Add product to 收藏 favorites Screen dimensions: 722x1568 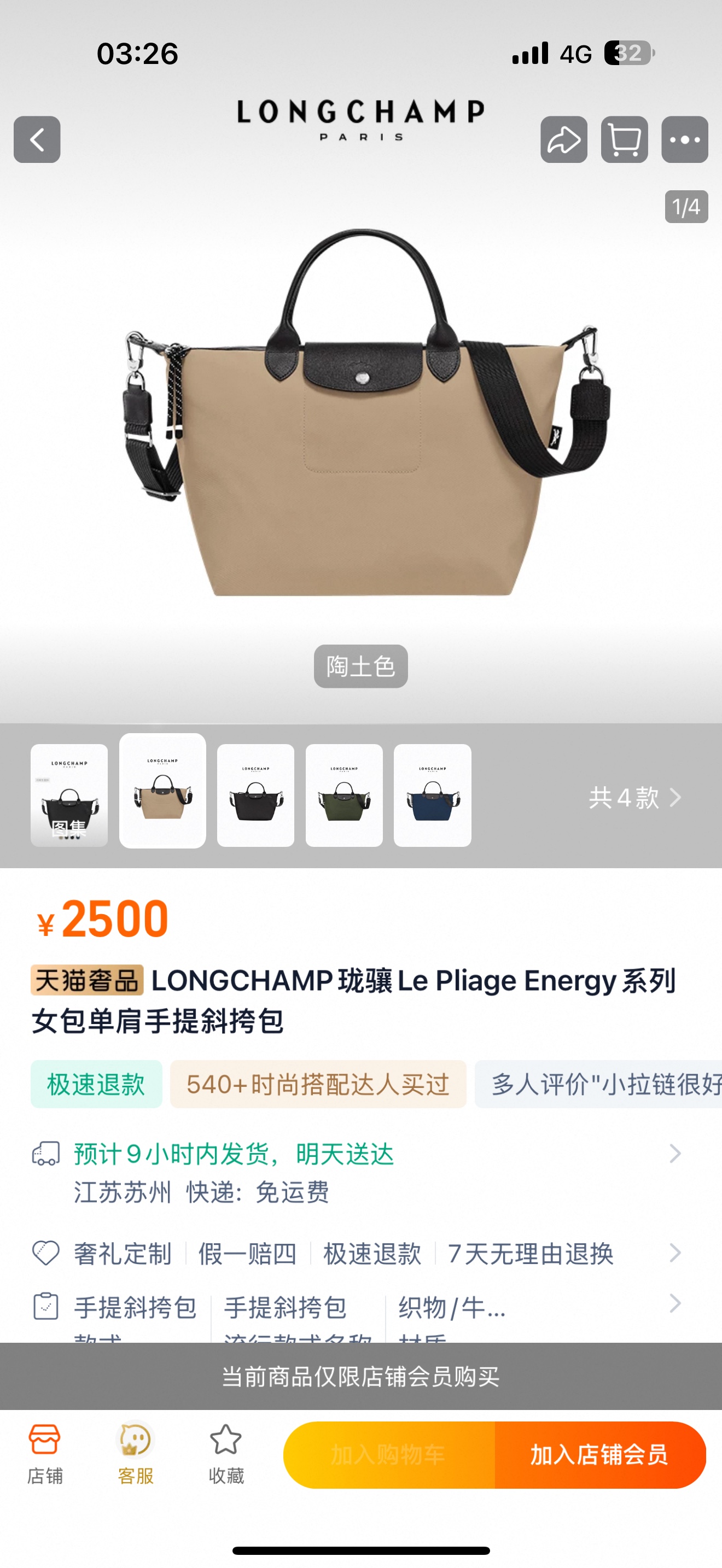[x=226, y=1455]
